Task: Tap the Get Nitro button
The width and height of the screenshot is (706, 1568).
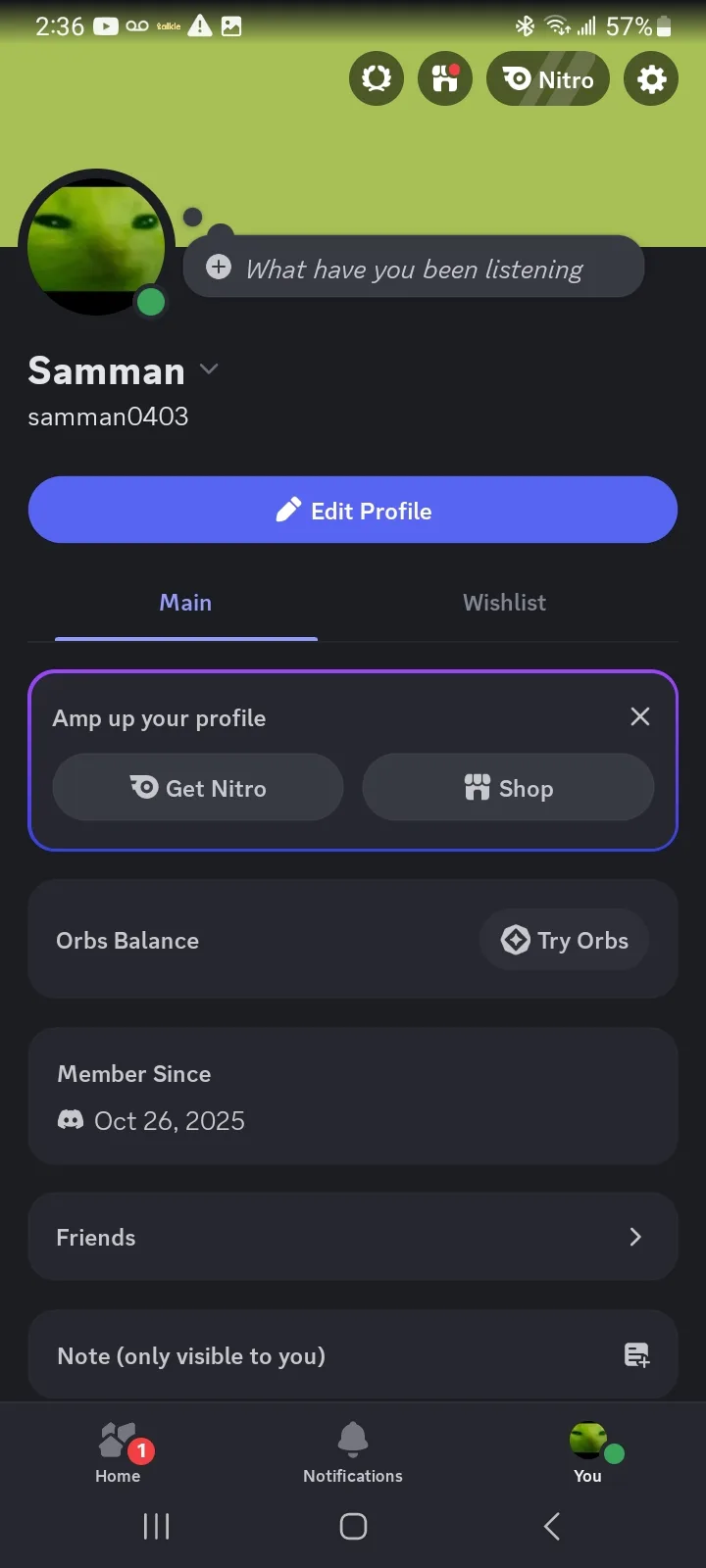Action: (198, 788)
